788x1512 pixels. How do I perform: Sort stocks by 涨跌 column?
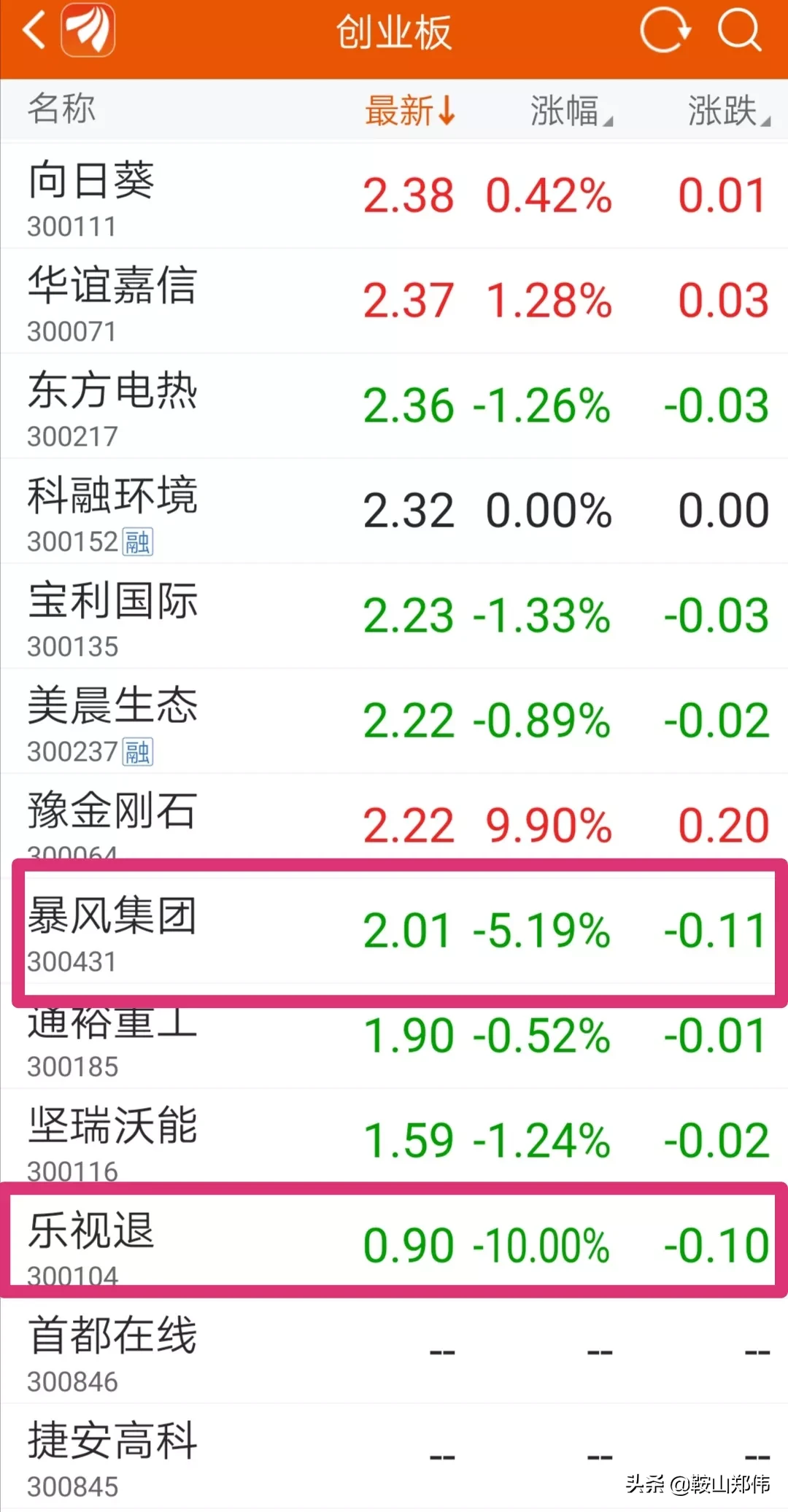tap(727, 111)
